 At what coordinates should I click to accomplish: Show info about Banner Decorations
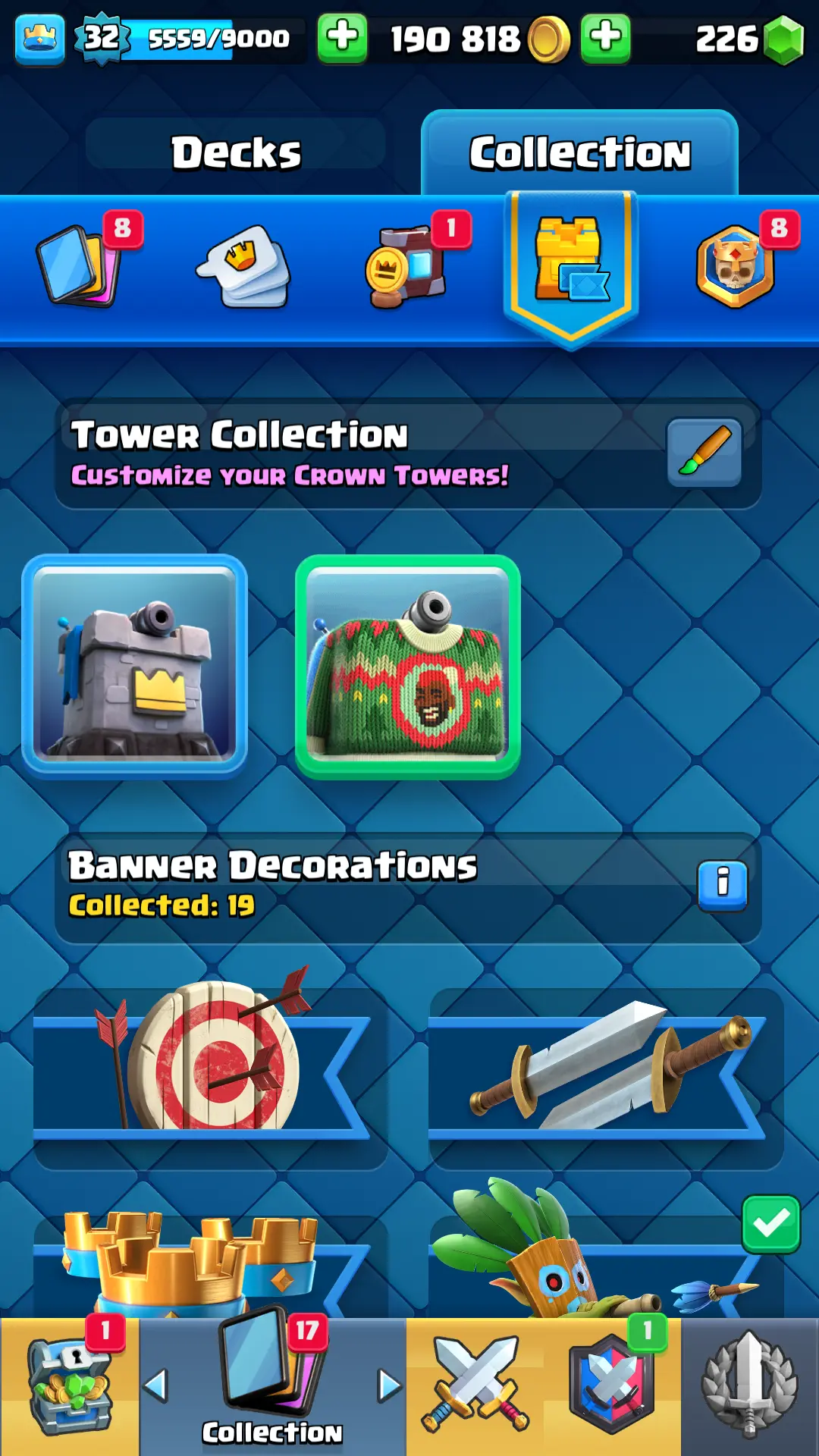pyautogui.click(x=722, y=884)
